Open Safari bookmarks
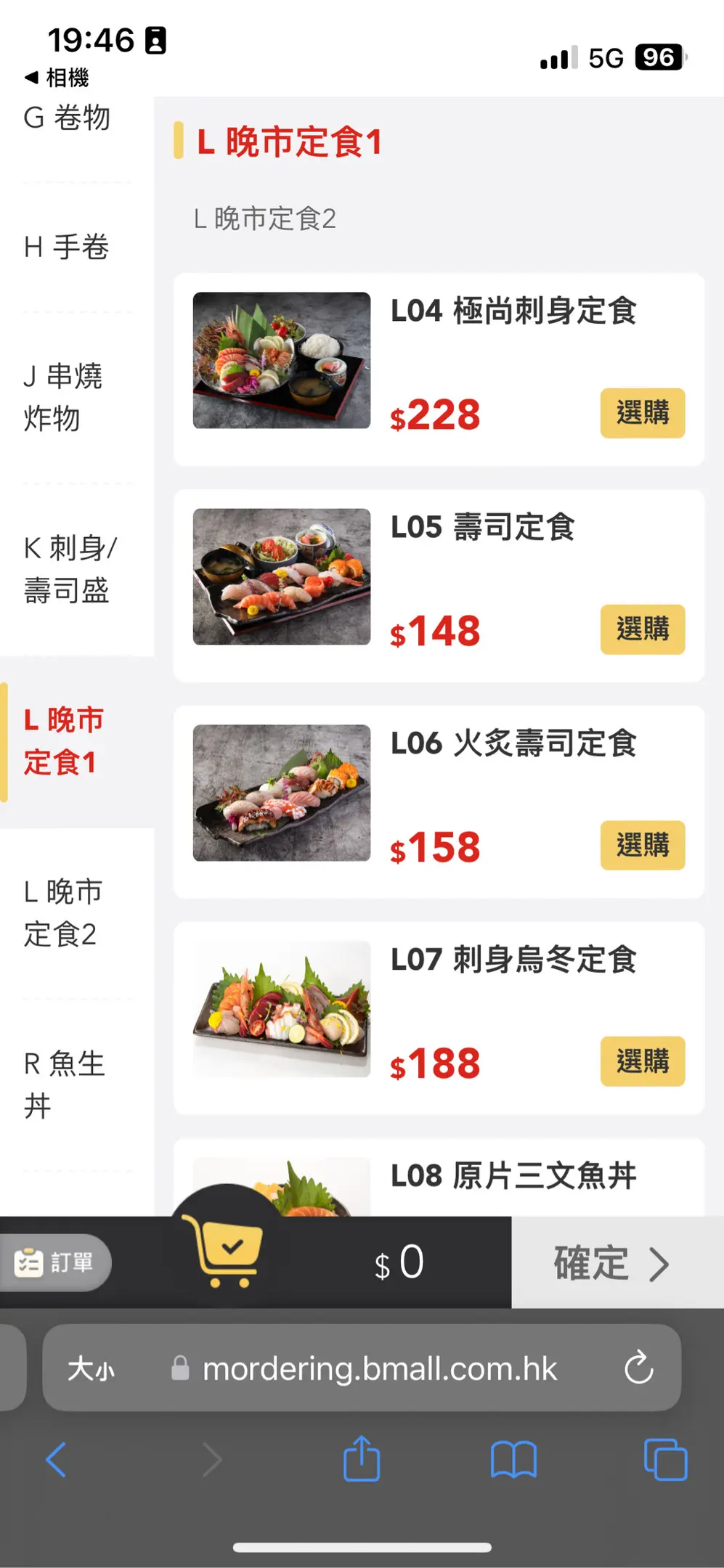This screenshot has height=1568, width=724. (513, 1459)
